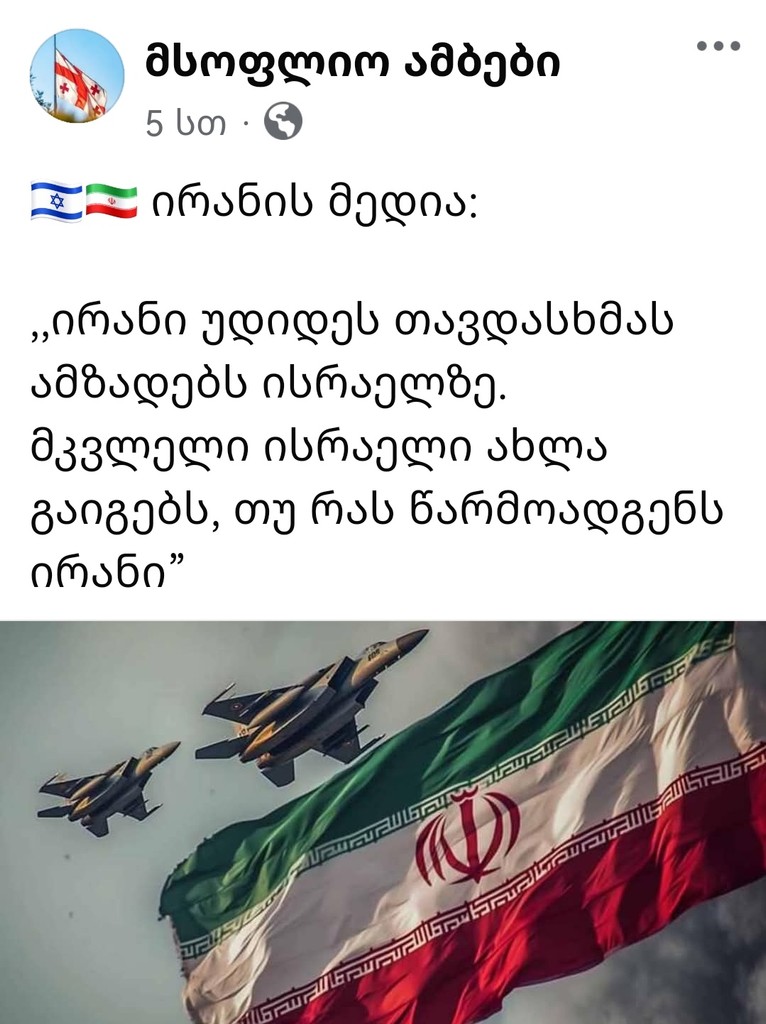Open the მსოფლიო ამბები profile picture
Image resolution: width=766 pixels, height=1024 pixels.
(x=77, y=77)
